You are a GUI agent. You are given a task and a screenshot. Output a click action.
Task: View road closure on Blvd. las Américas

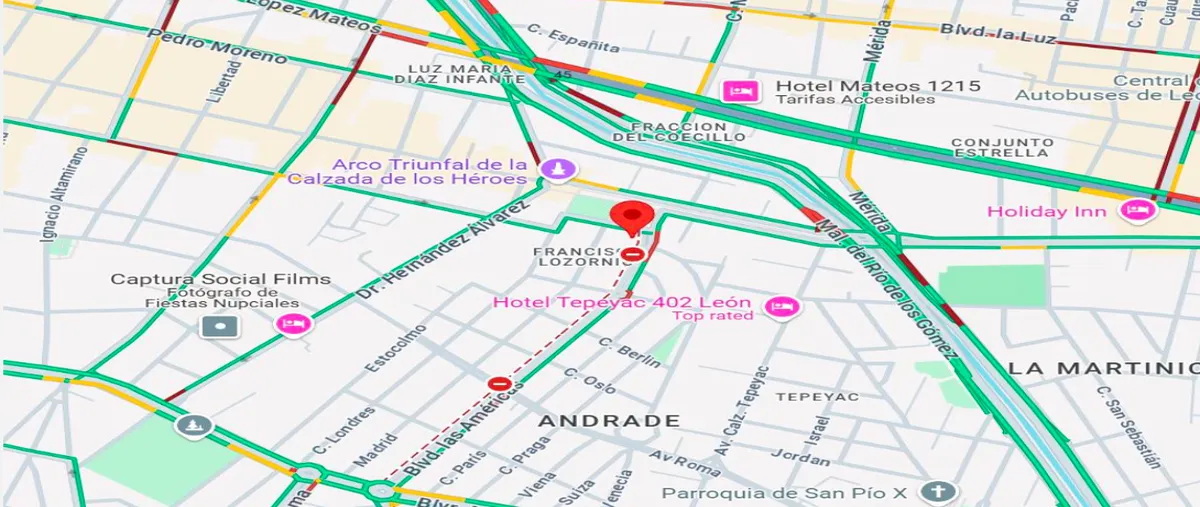(499, 383)
